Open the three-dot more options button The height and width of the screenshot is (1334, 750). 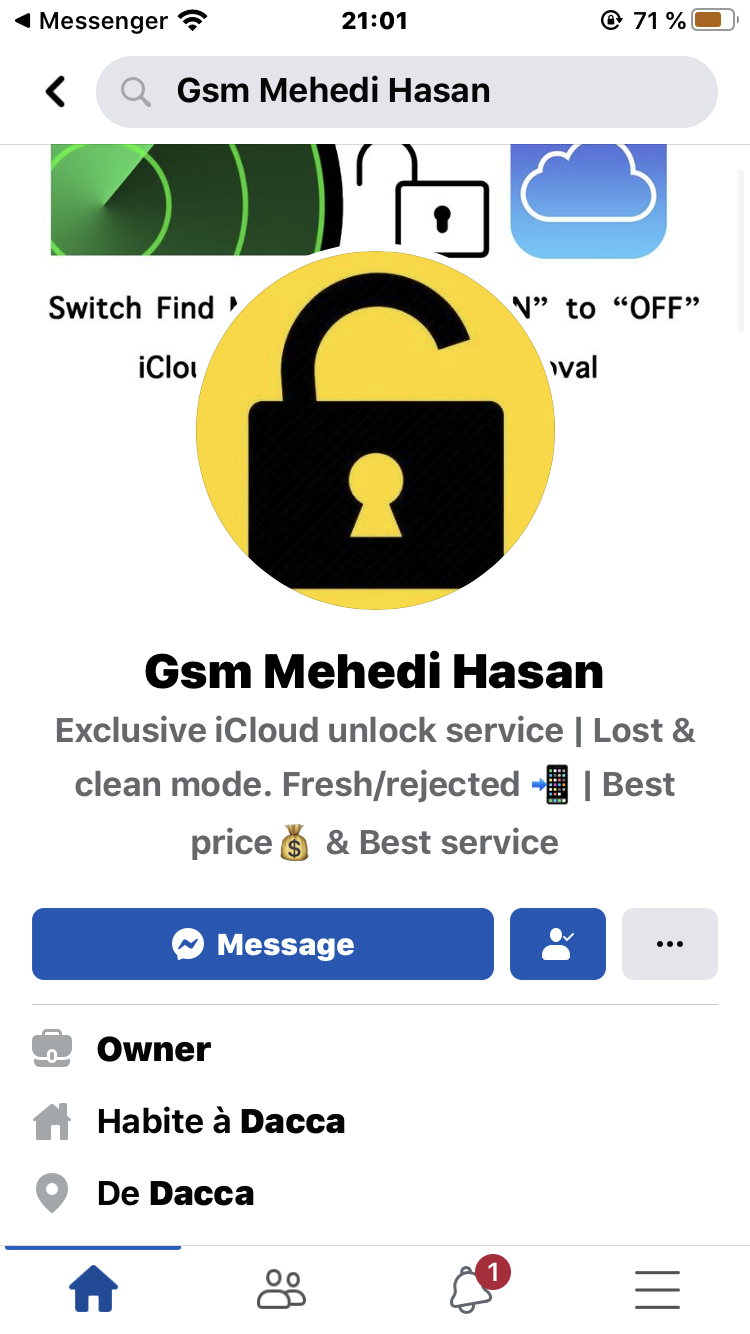click(670, 944)
